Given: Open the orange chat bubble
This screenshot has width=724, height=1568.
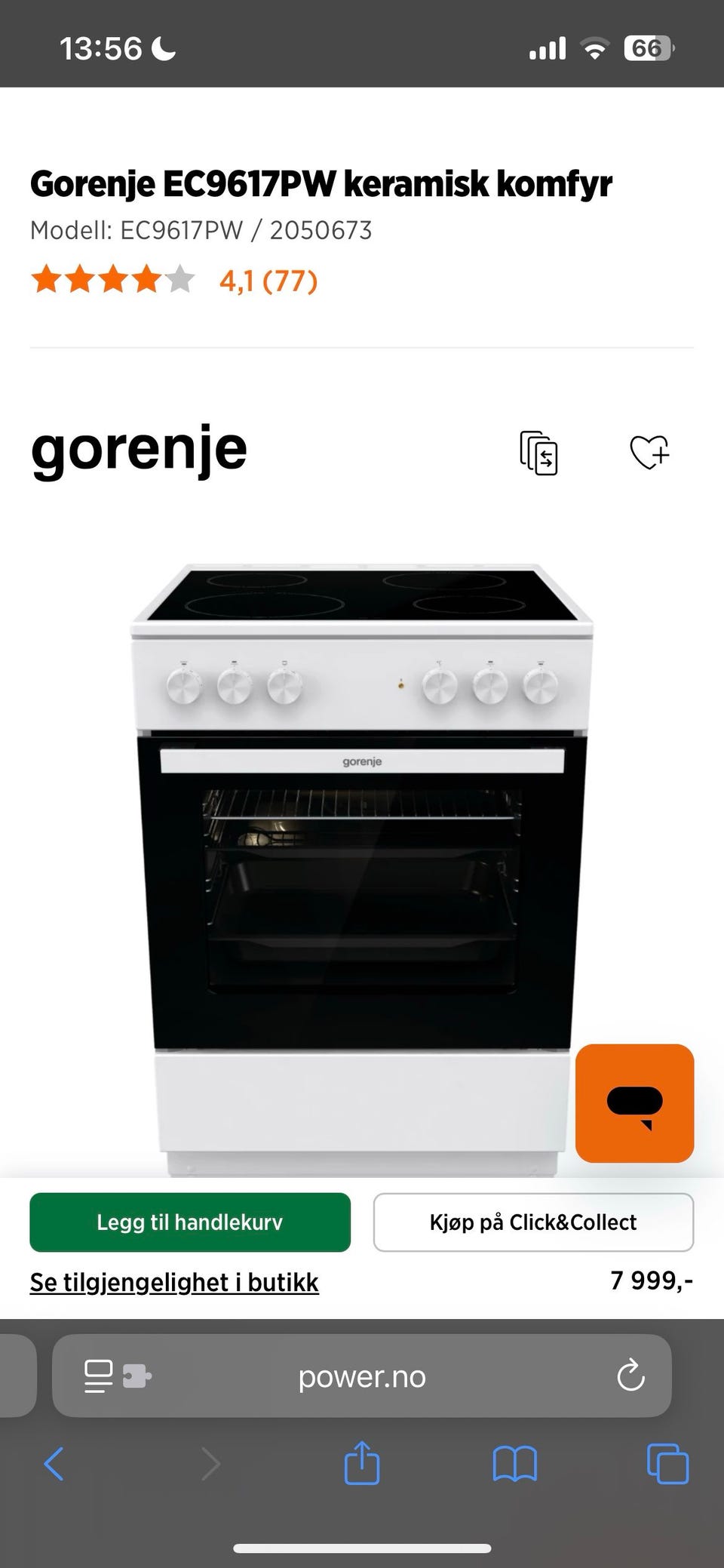Looking at the screenshot, I should [x=635, y=1102].
